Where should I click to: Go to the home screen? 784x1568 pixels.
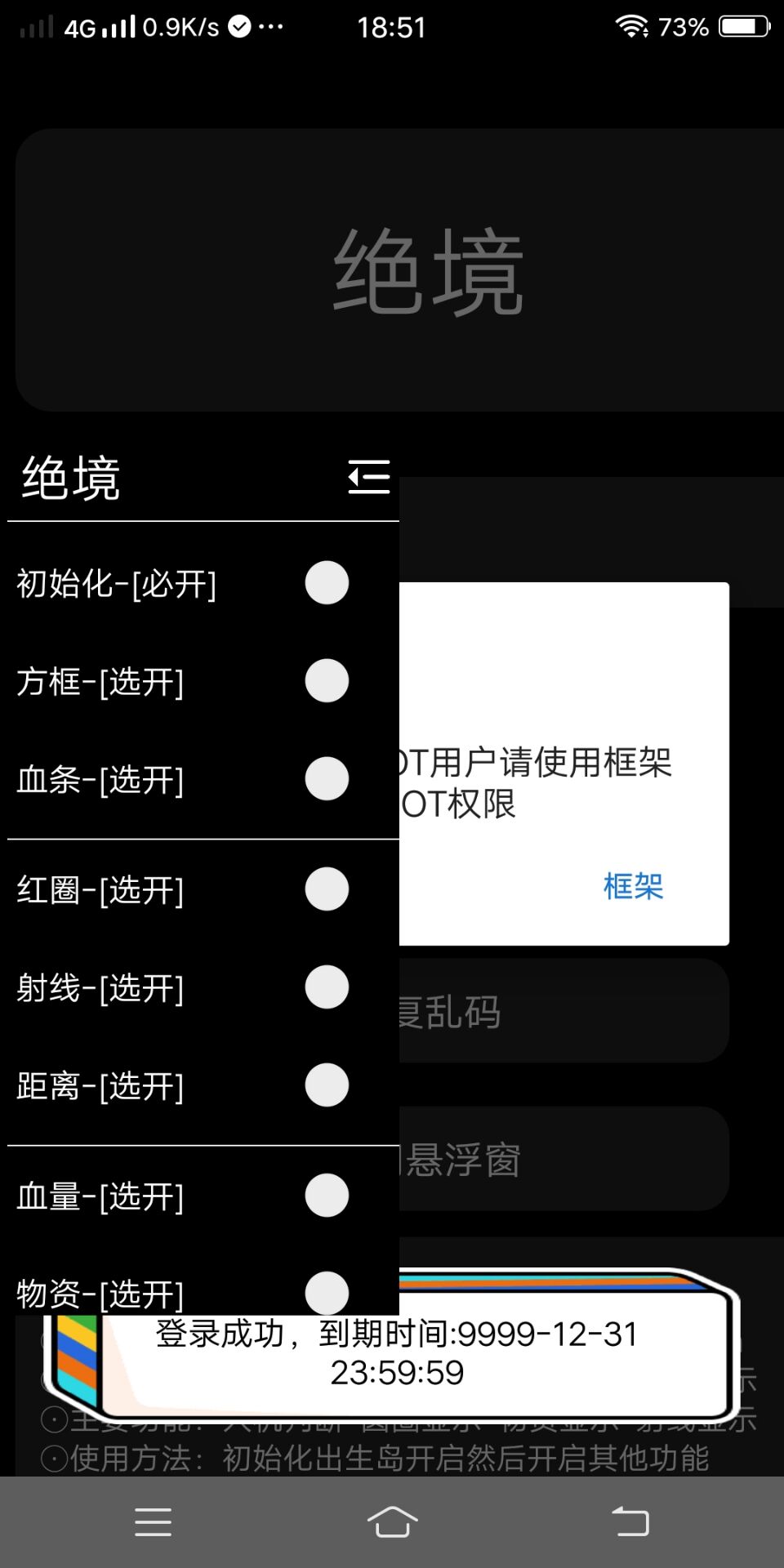pyautogui.click(x=392, y=1522)
